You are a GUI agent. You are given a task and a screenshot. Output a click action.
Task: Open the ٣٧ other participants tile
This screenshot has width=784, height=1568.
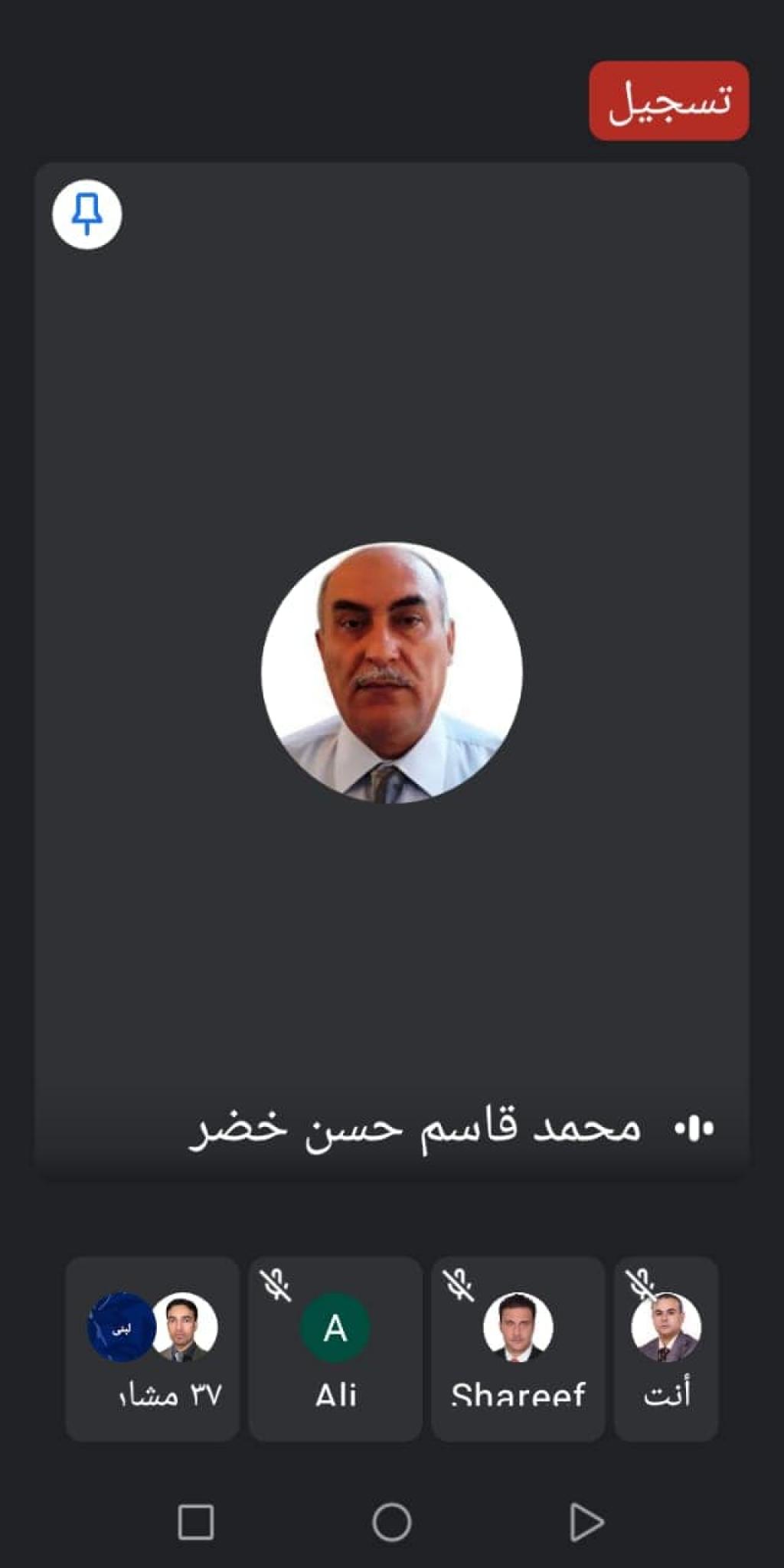point(152,1348)
